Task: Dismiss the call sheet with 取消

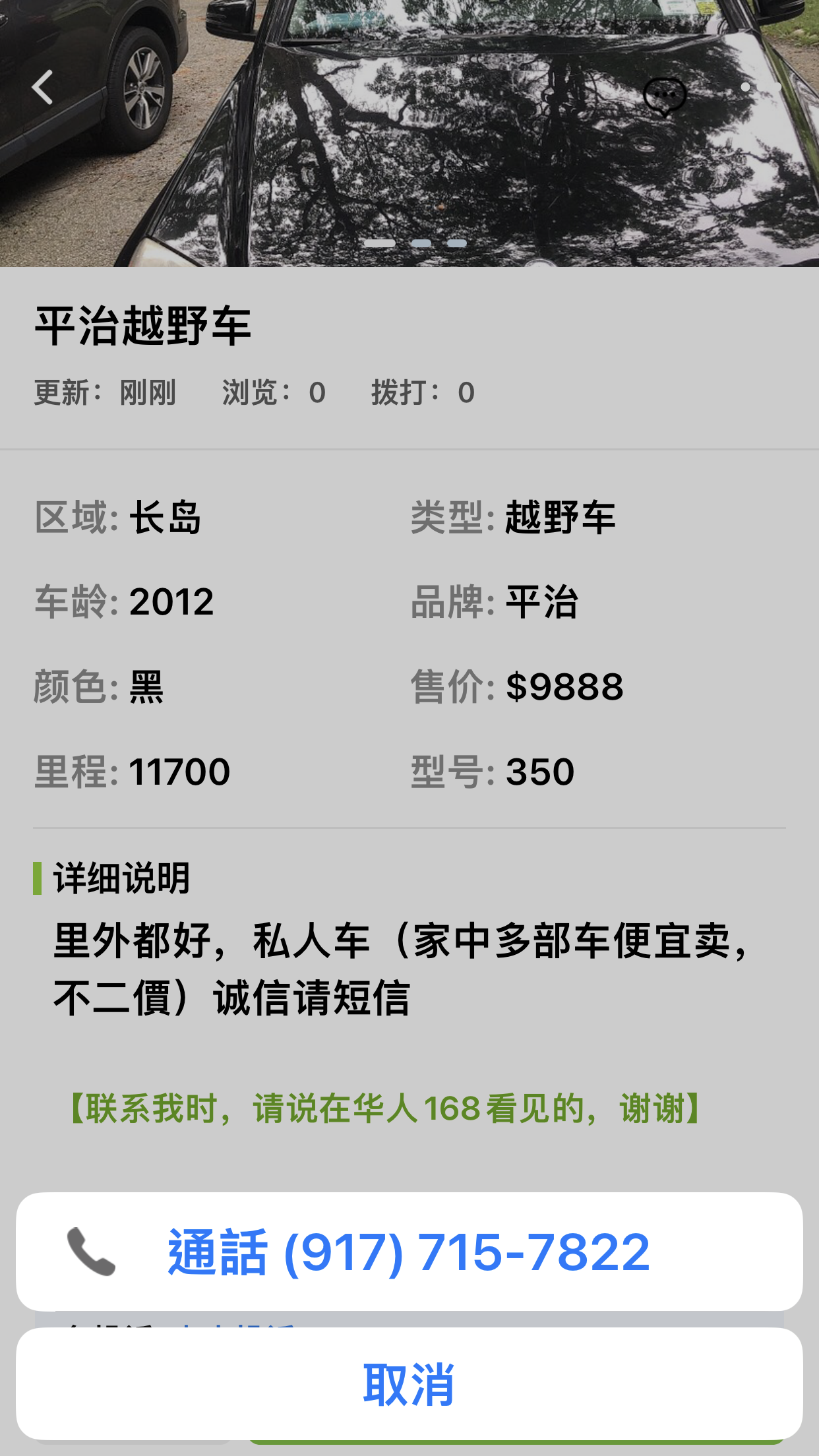Action: [409, 1383]
